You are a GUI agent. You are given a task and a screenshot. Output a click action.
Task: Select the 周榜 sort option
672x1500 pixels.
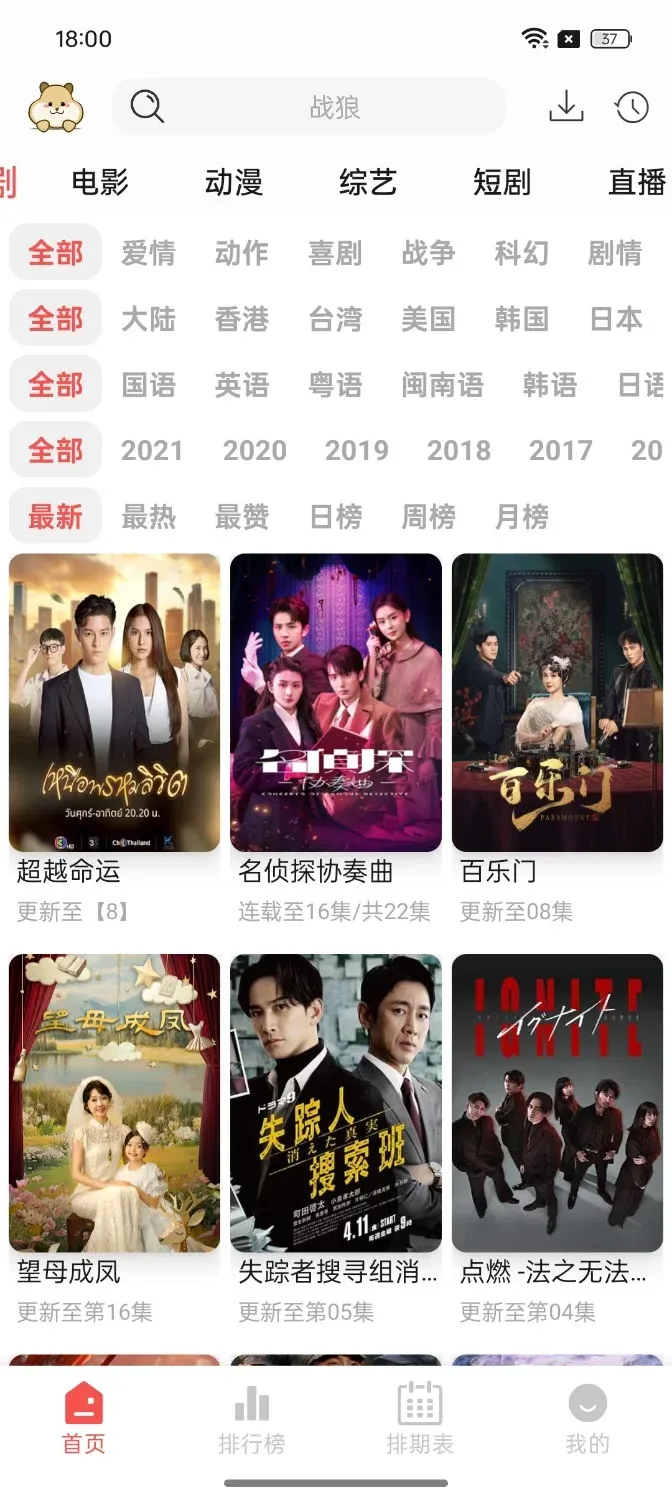coord(428,517)
